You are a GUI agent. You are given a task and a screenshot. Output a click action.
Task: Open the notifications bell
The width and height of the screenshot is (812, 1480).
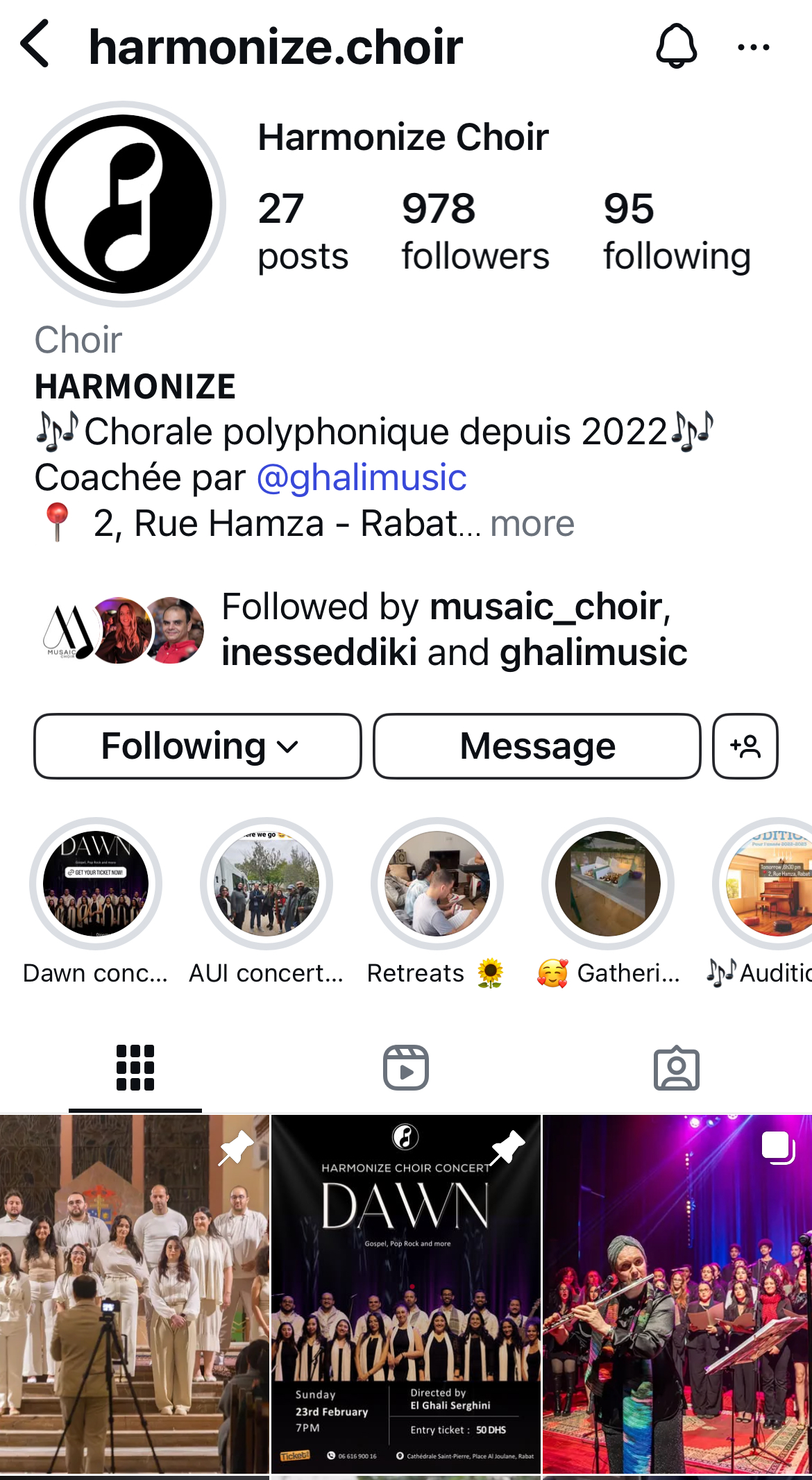(x=676, y=46)
